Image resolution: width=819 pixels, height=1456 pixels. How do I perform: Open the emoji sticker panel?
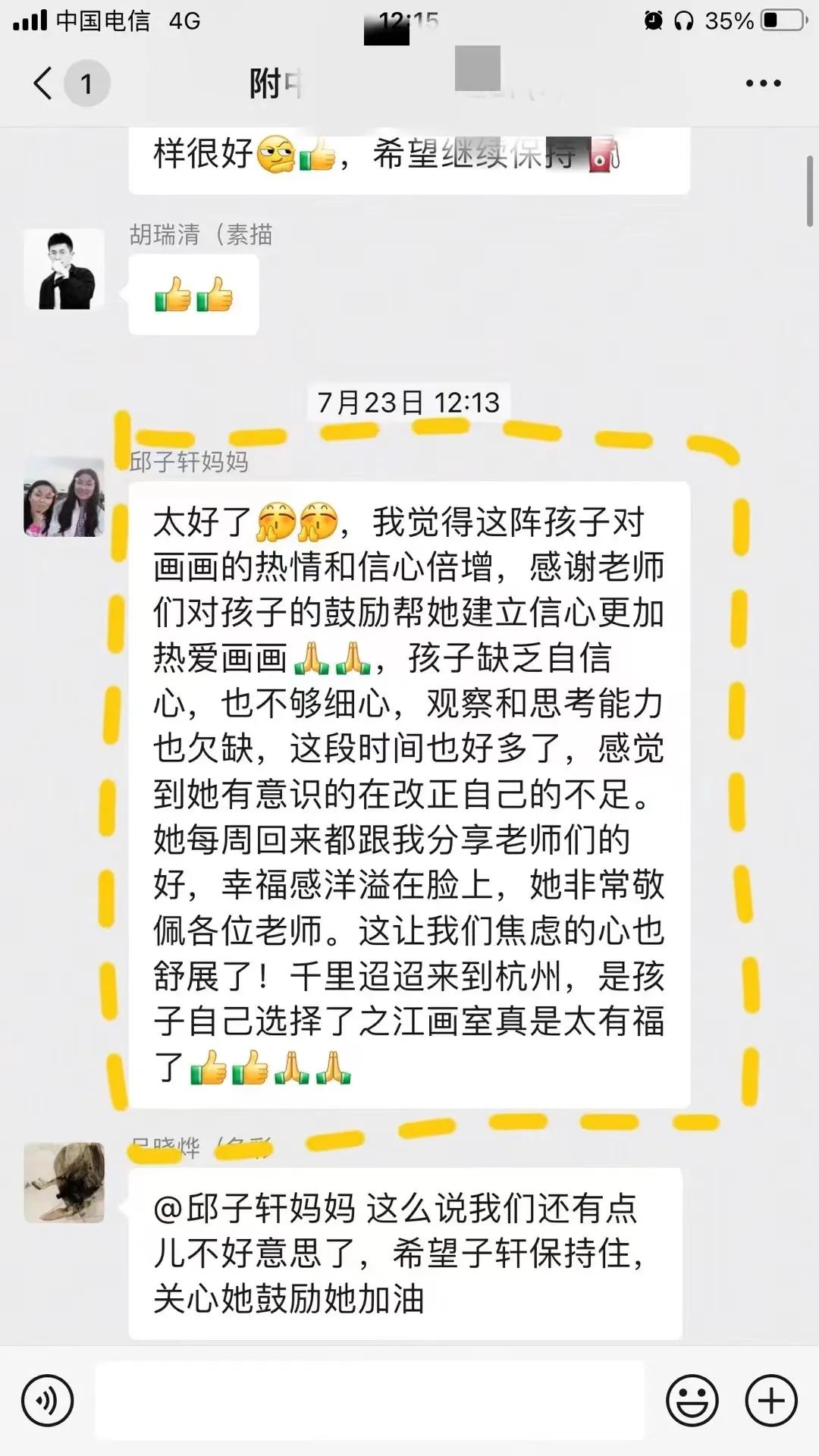tap(692, 1401)
